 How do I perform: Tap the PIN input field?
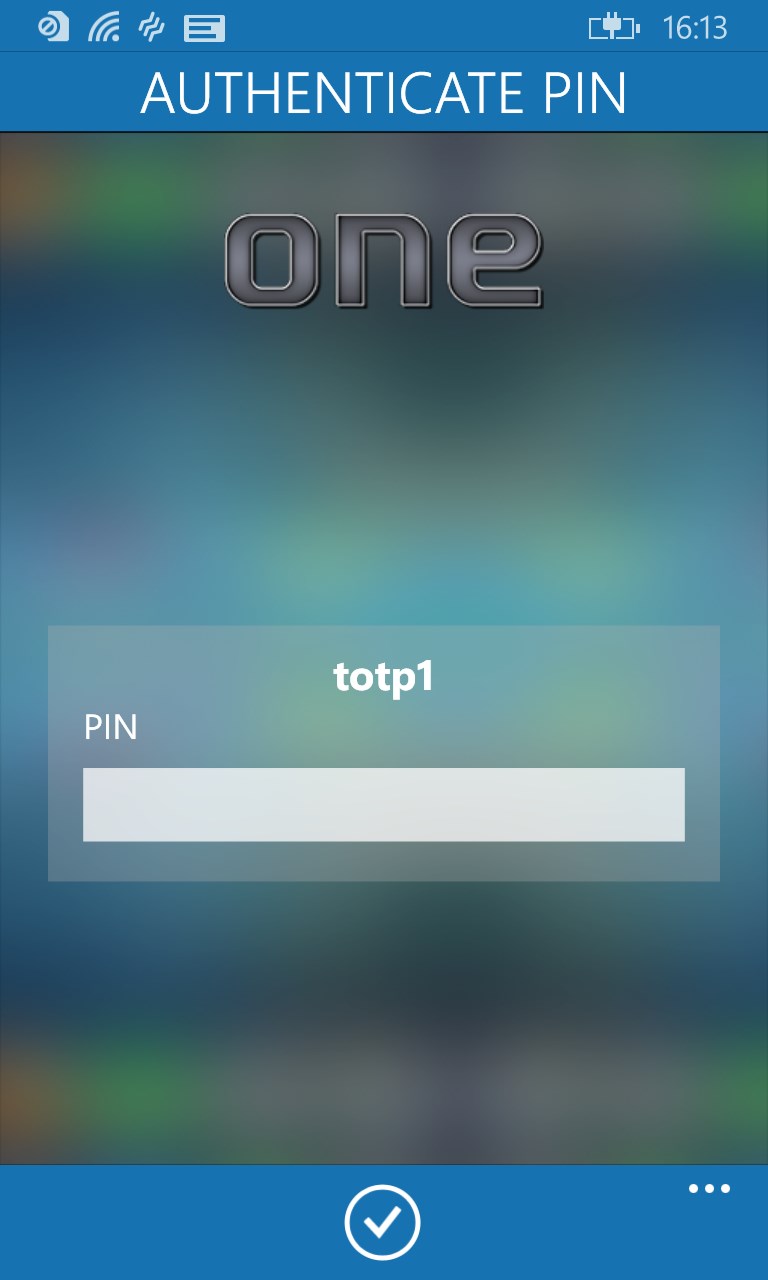383,804
